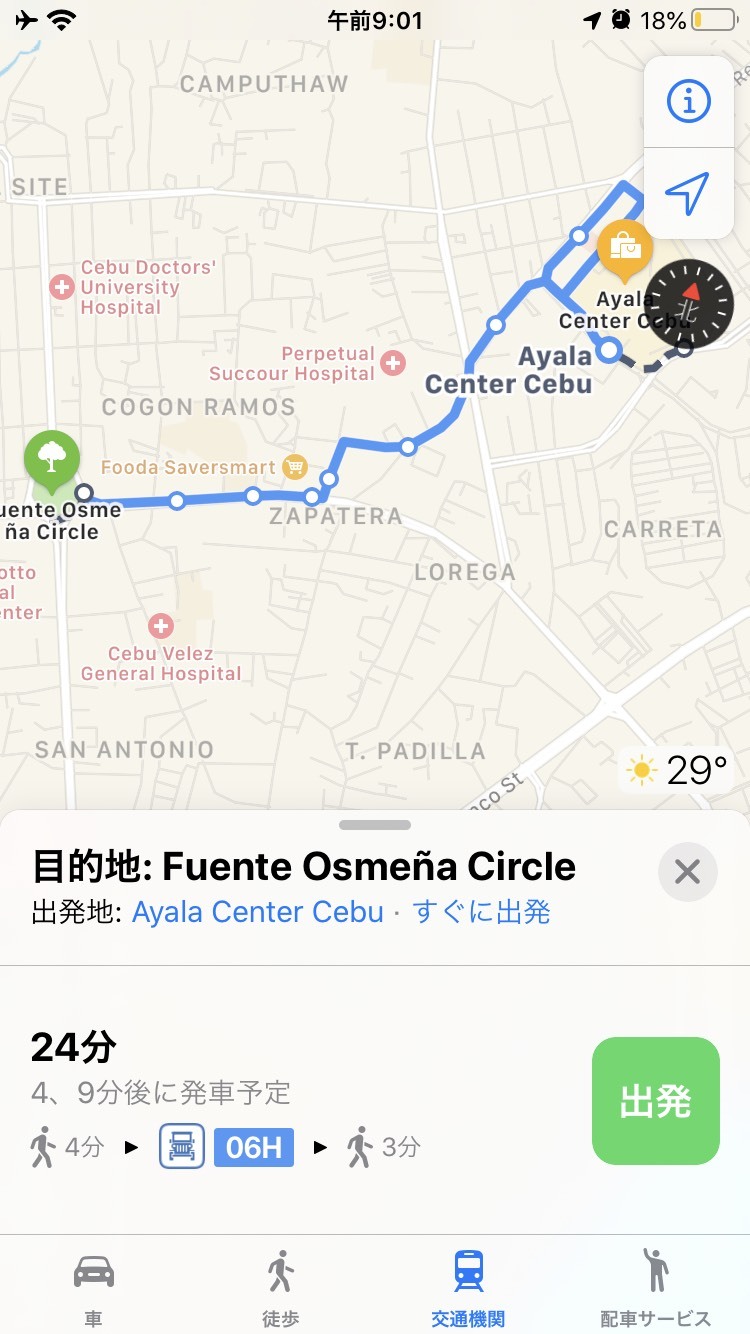
Task: Select Cebu Doctors' University Hospital on map
Action: click(62, 288)
